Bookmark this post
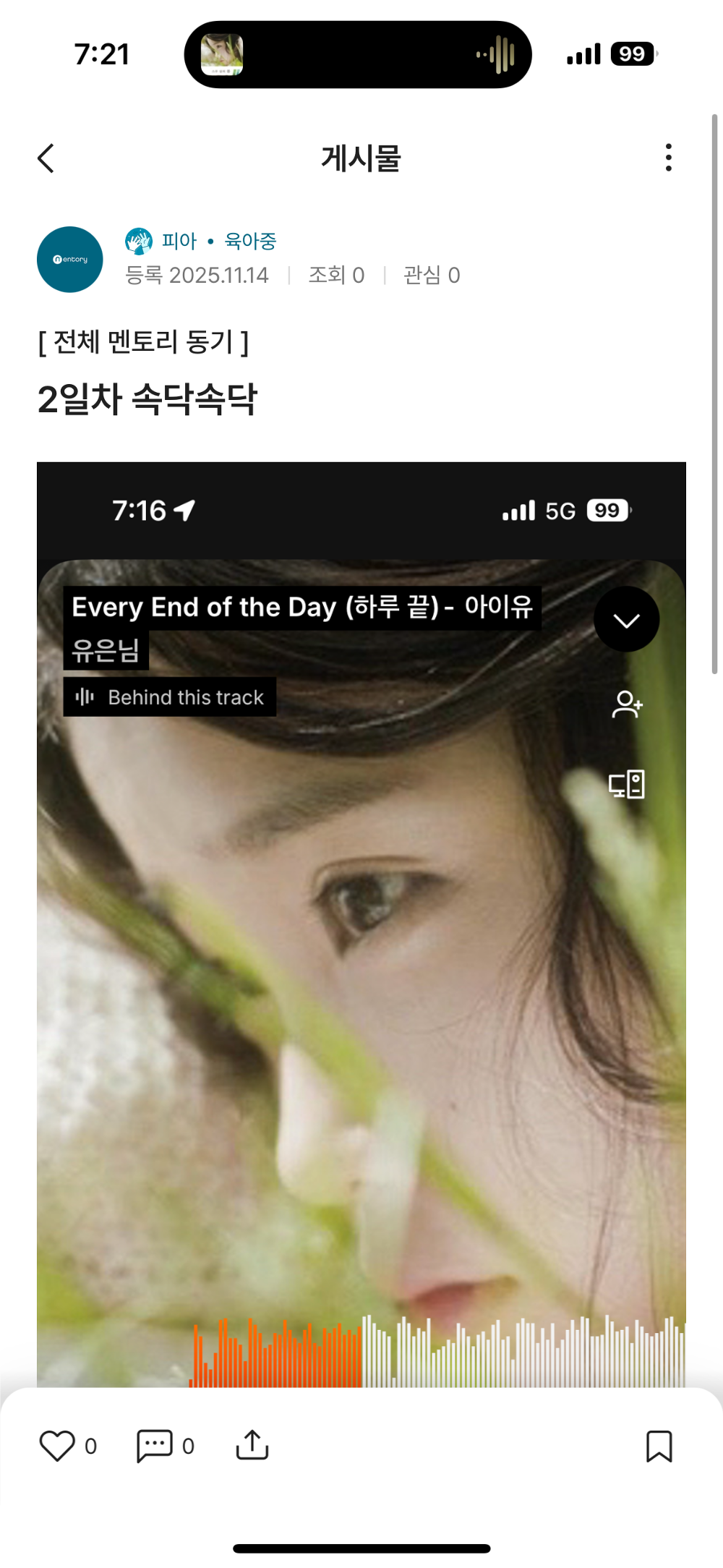 [659, 1446]
